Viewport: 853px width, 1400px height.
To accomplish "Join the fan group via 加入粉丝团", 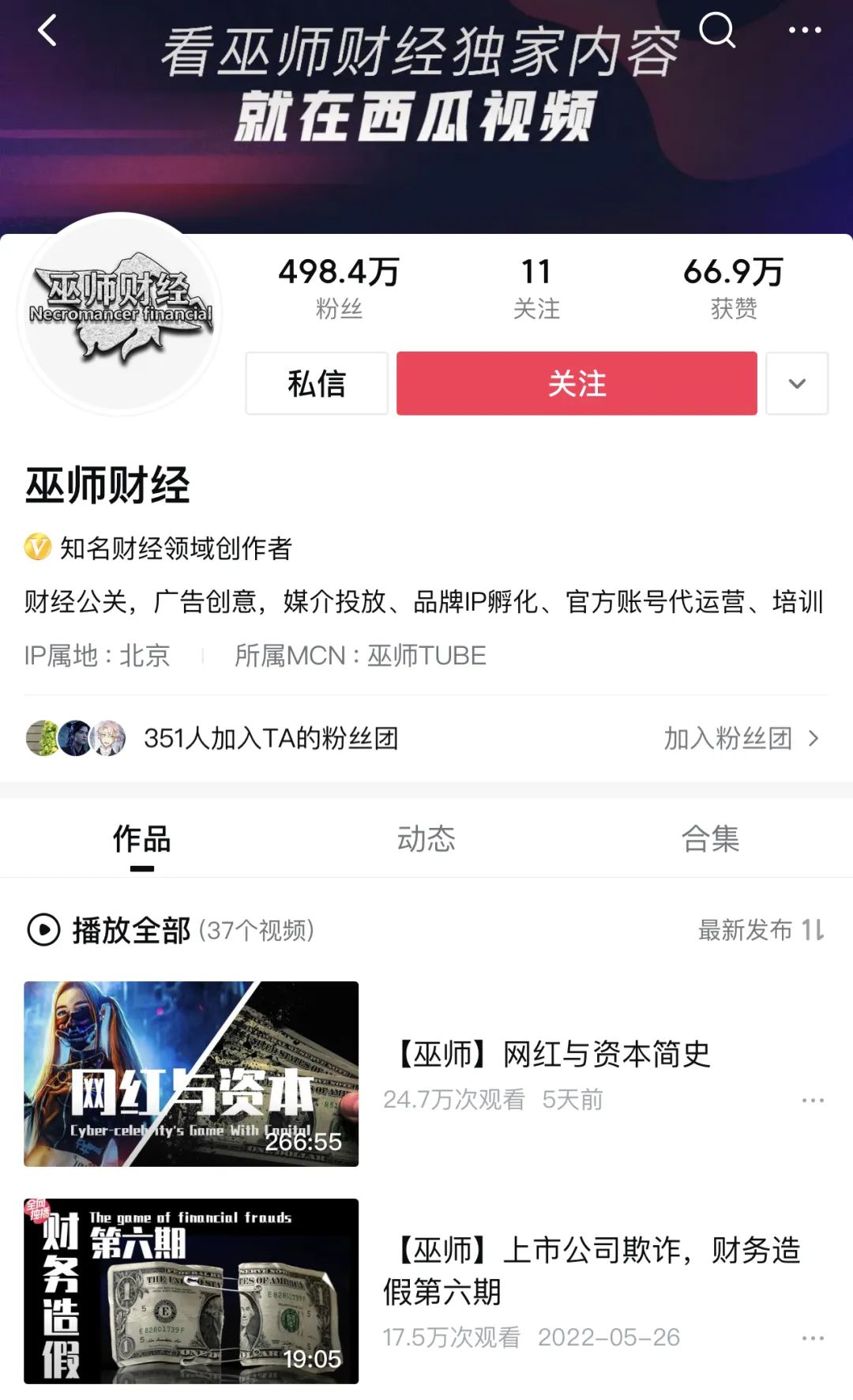I will click(741, 739).
